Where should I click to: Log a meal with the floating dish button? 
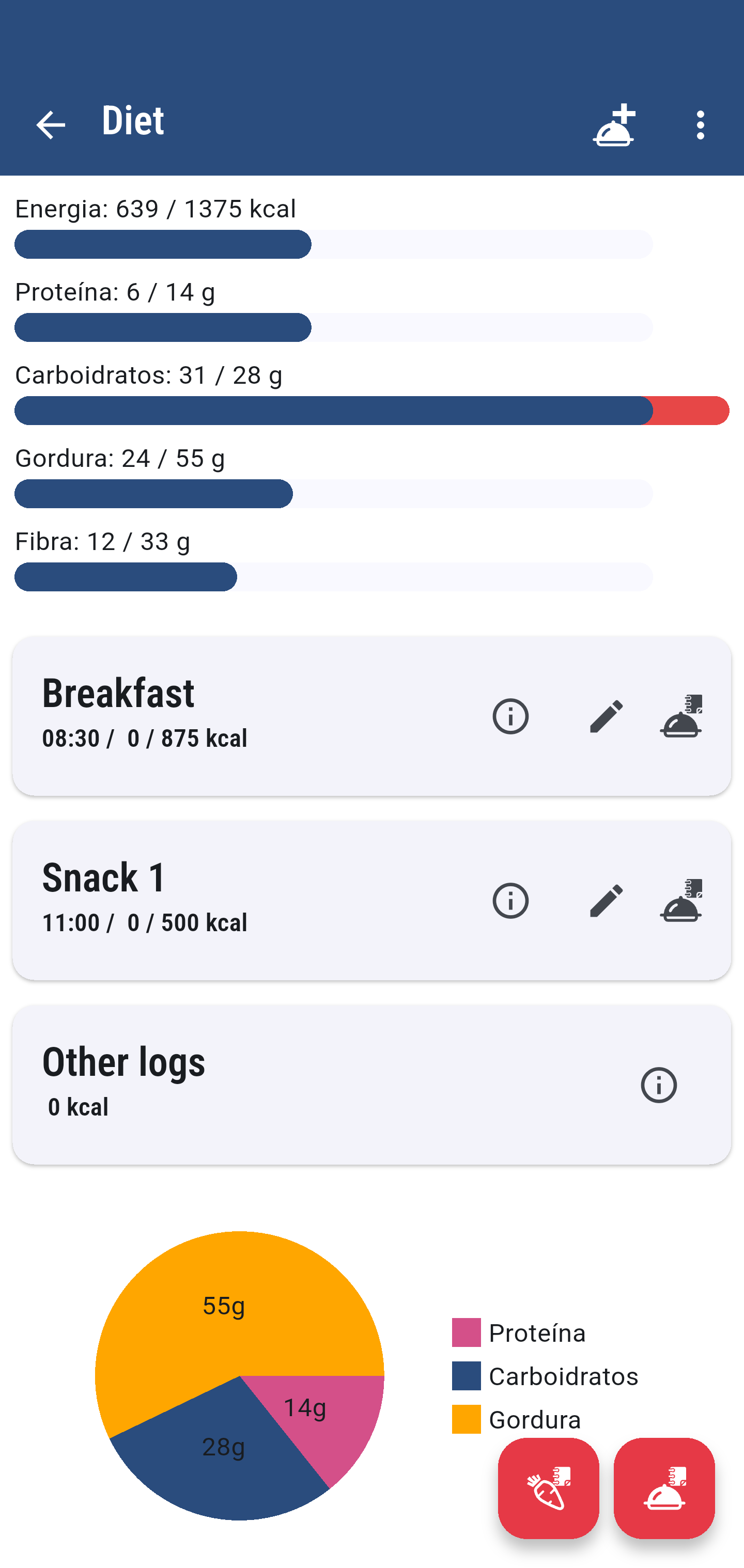[x=664, y=1488]
